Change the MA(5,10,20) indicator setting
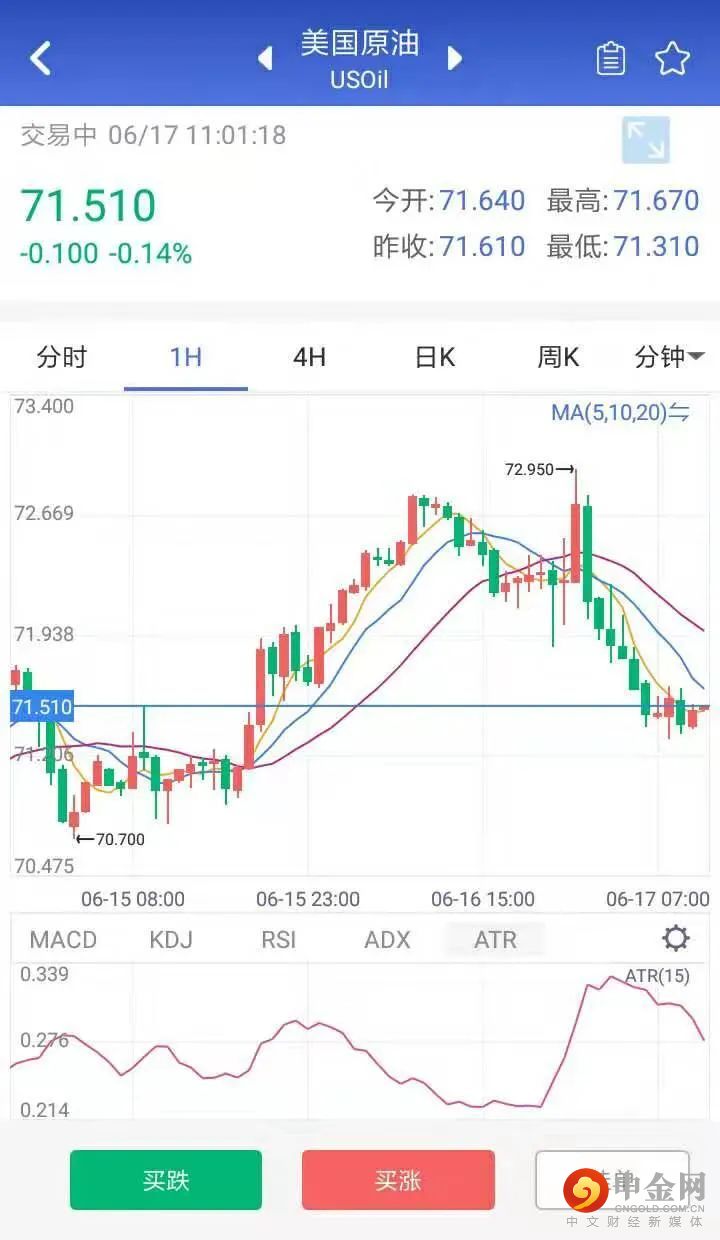The height and width of the screenshot is (1240, 720). 620,412
